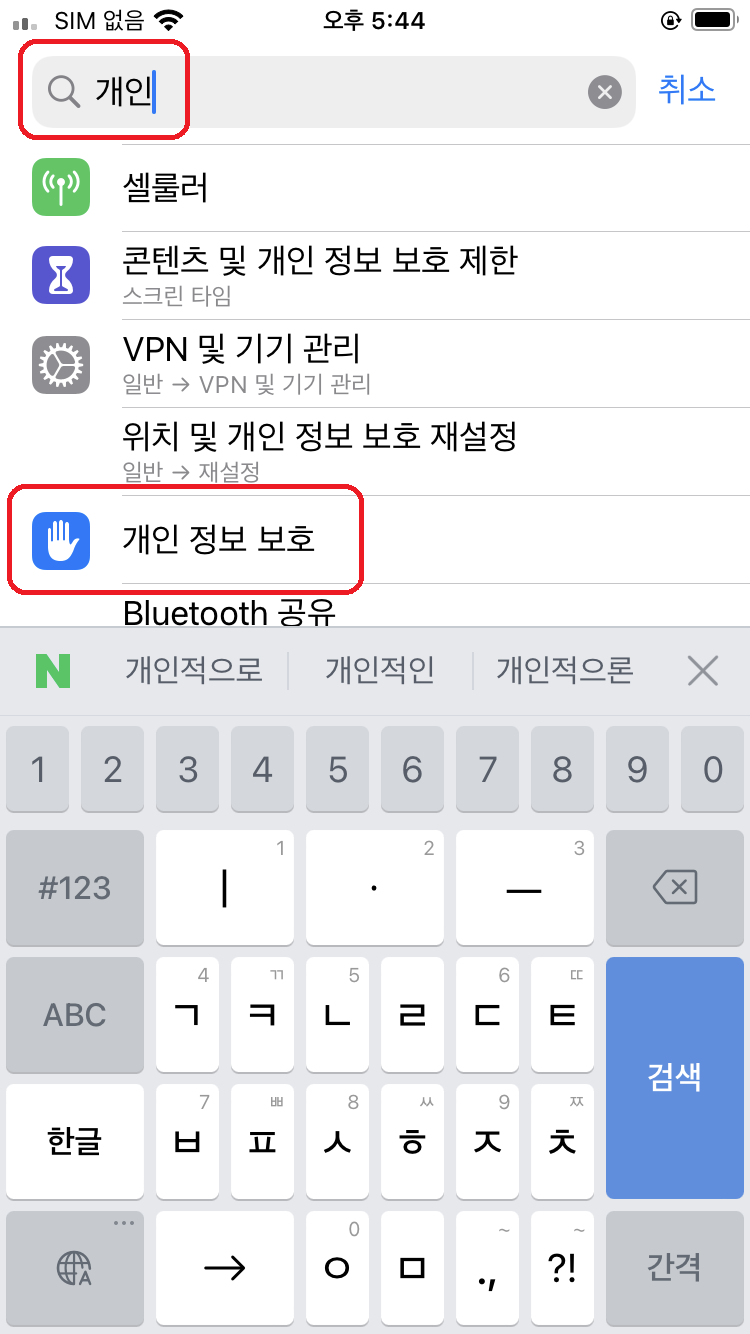Image resolution: width=750 pixels, height=1334 pixels.
Task: Cancel search with 취소
Action: click(686, 90)
